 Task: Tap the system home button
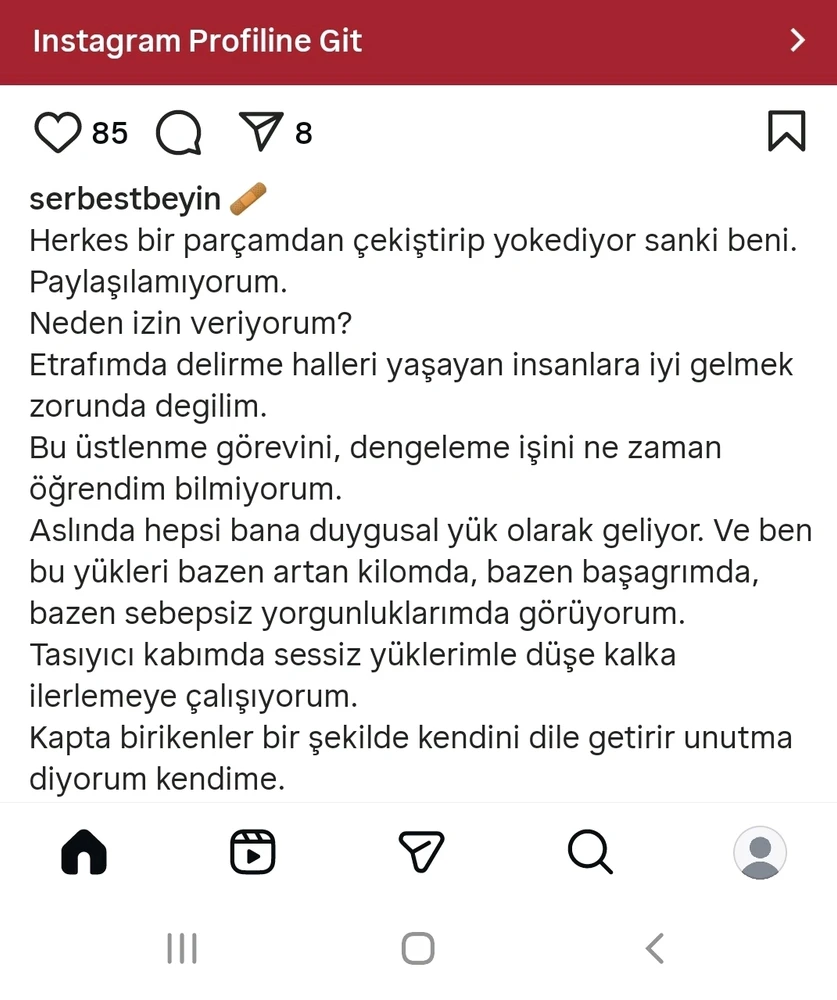point(418,948)
